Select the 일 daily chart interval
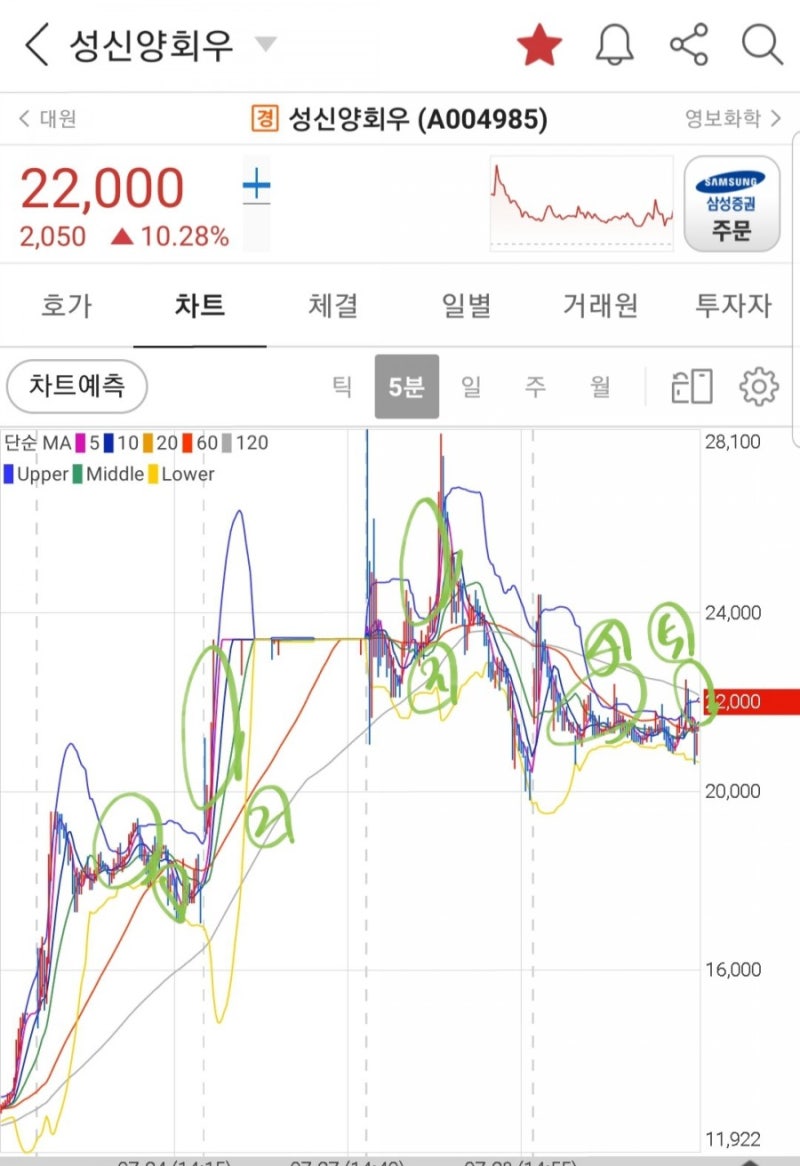Image resolution: width=800 pixels, height=1166 pixels. (471, 387)
